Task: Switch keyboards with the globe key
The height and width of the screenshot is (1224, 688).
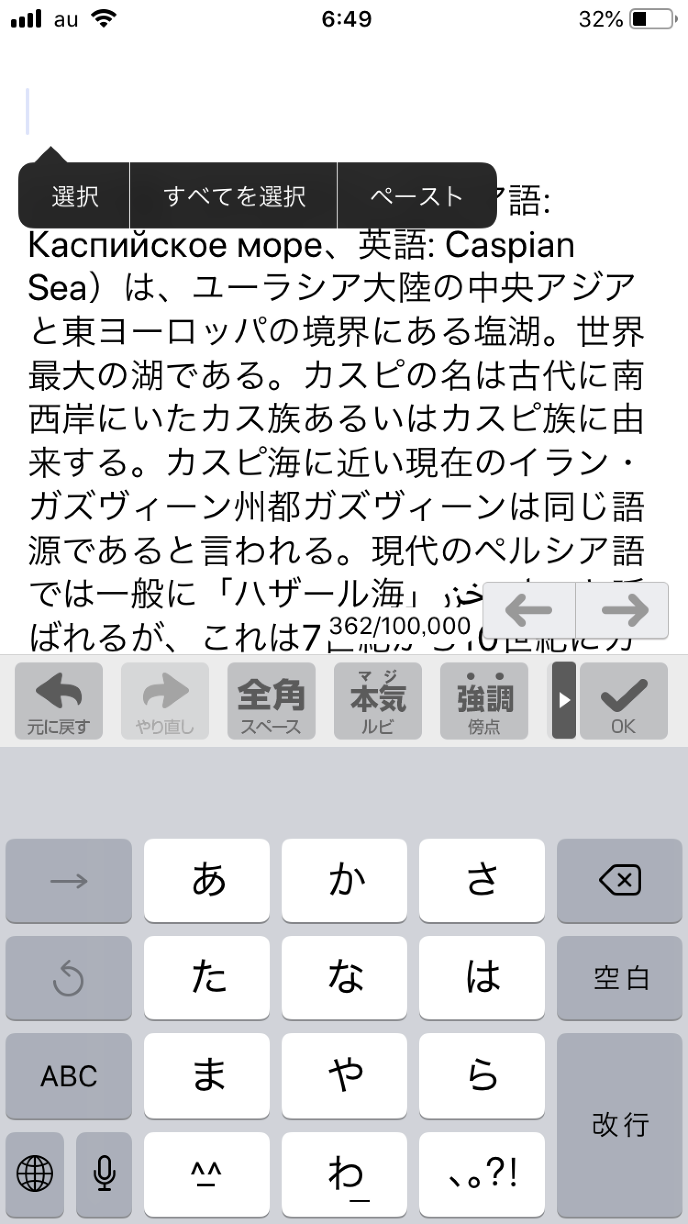Action: [x=35, y=1173]
